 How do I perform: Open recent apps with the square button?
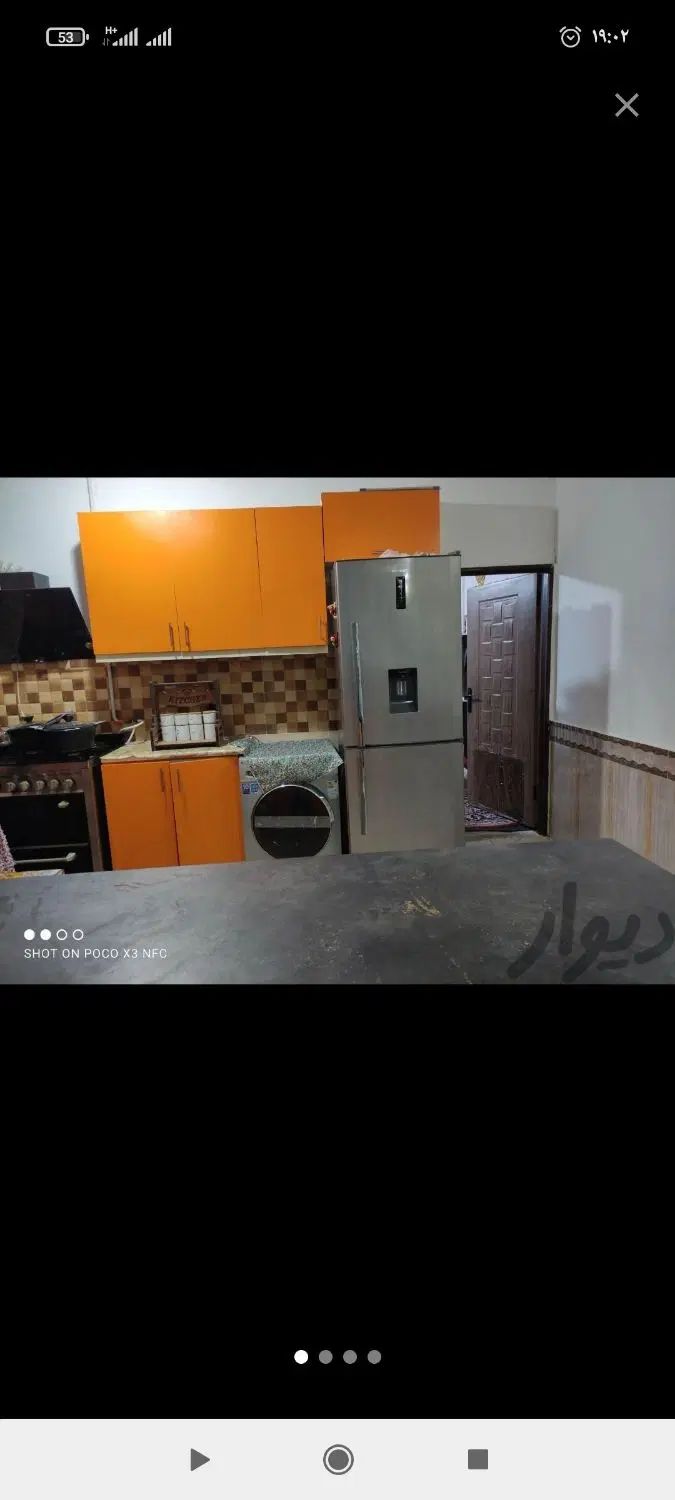click(x=478, y=1460)
